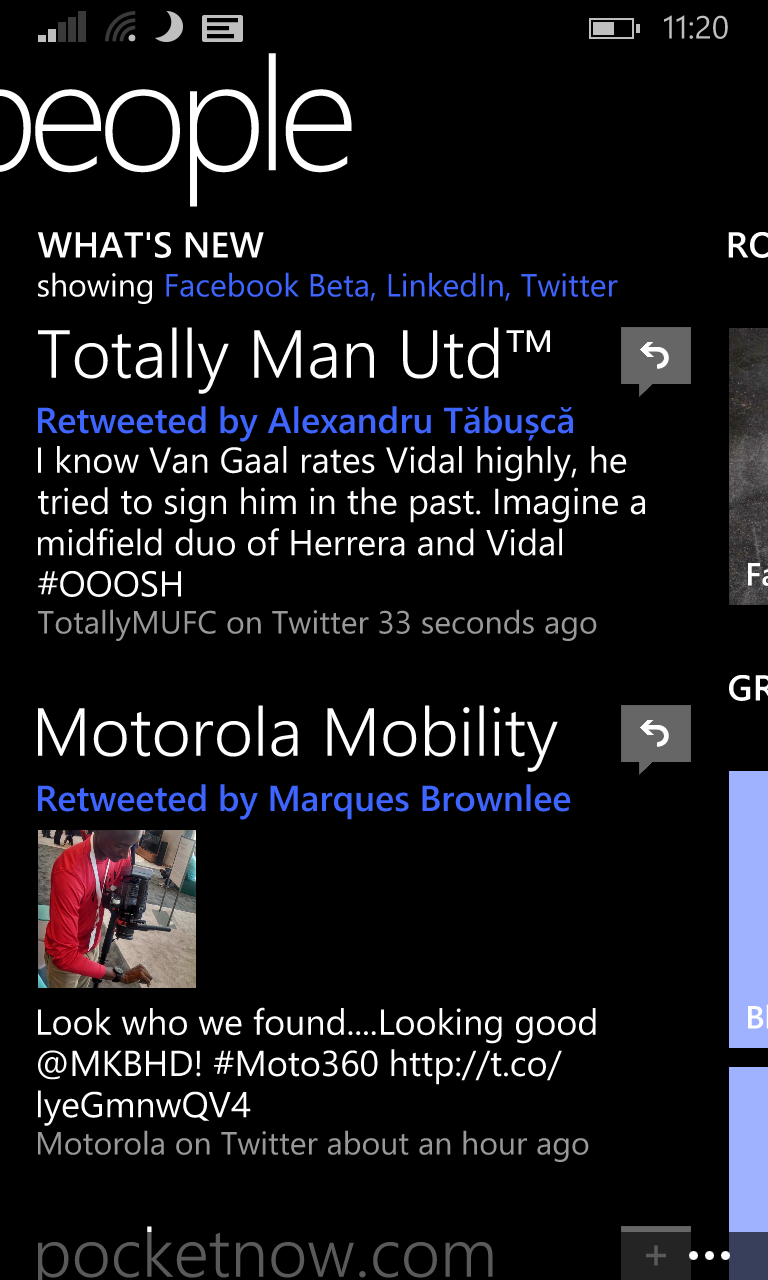The height and width of the screenshot is (1280, 768).
Task: Reply to the Motorola Mobility tweet
Action: click(x=655, y=736)
